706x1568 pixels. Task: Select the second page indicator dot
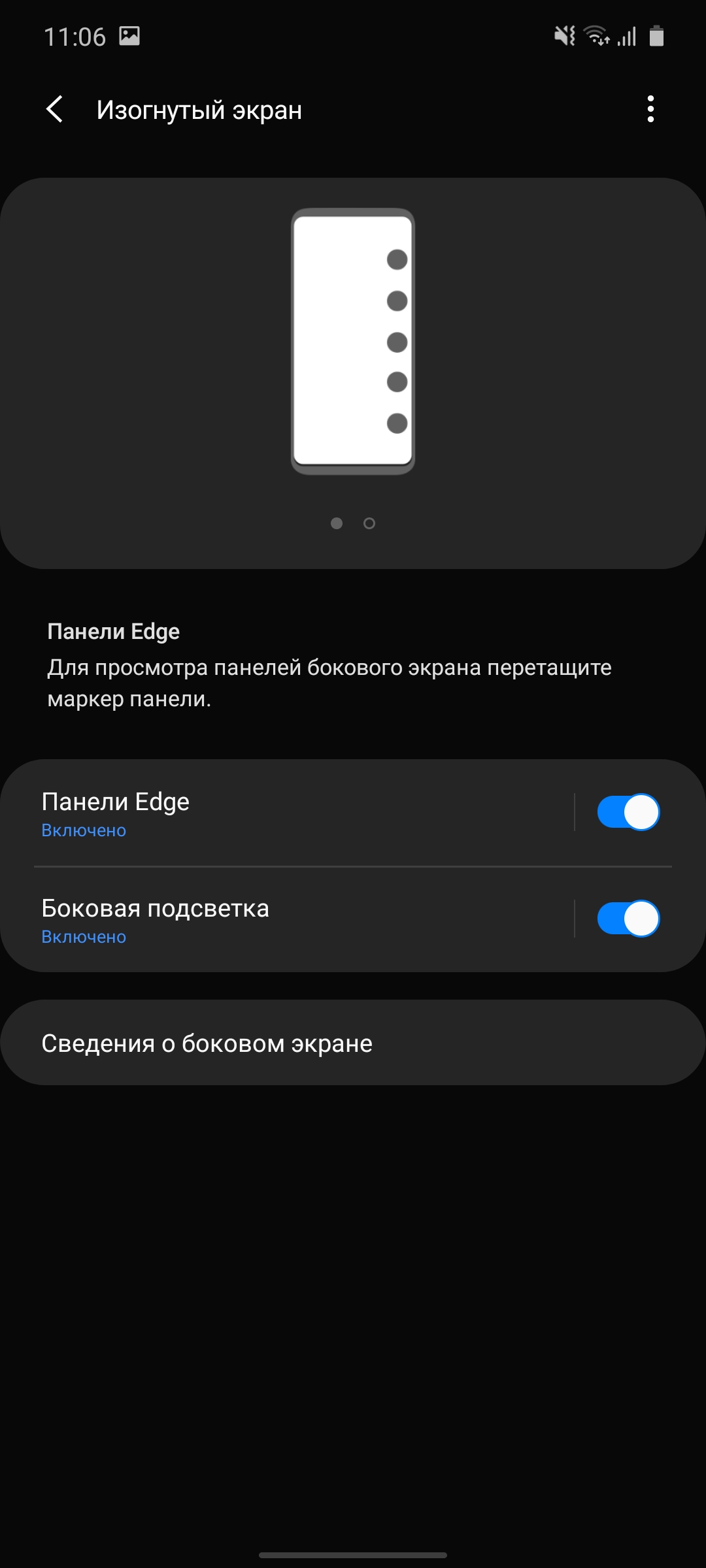click(369, 523)
